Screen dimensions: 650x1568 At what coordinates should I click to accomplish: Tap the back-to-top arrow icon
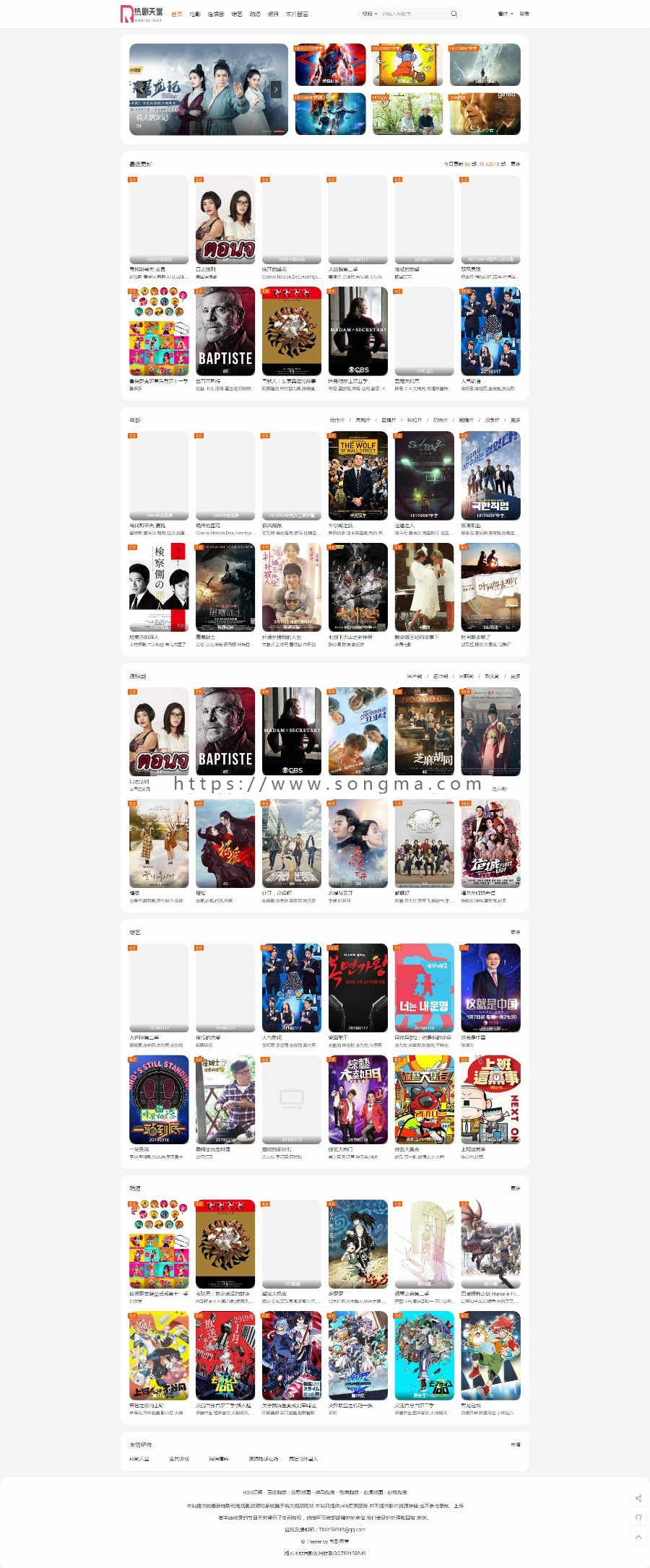[x=638, y=1537]
